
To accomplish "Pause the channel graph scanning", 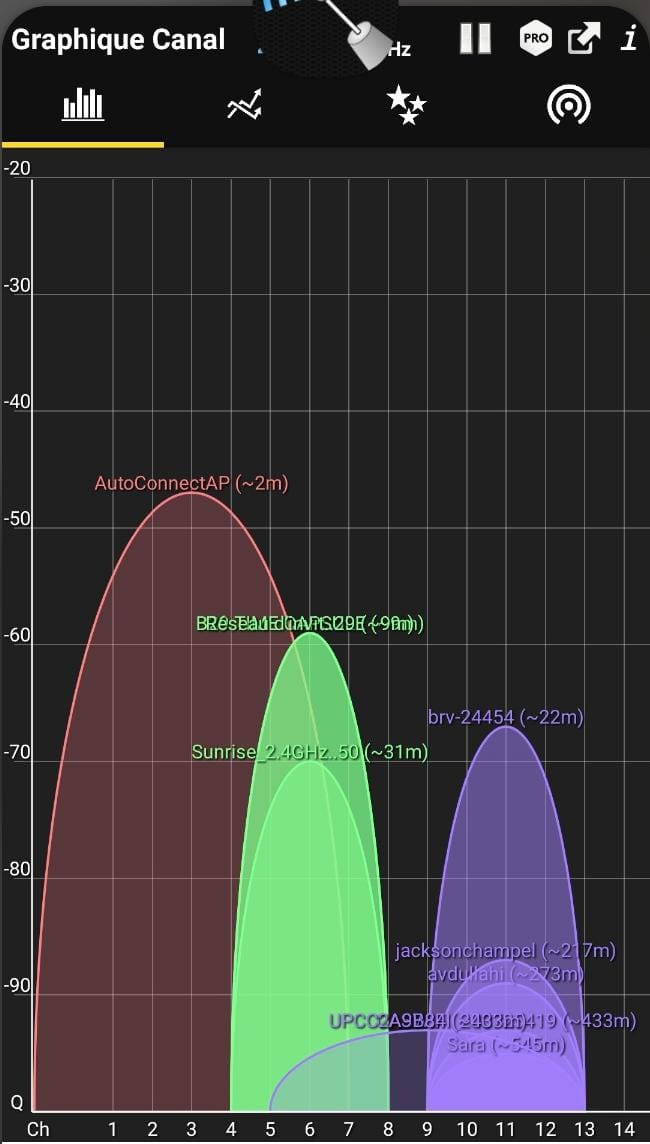I will click(475, 38).
